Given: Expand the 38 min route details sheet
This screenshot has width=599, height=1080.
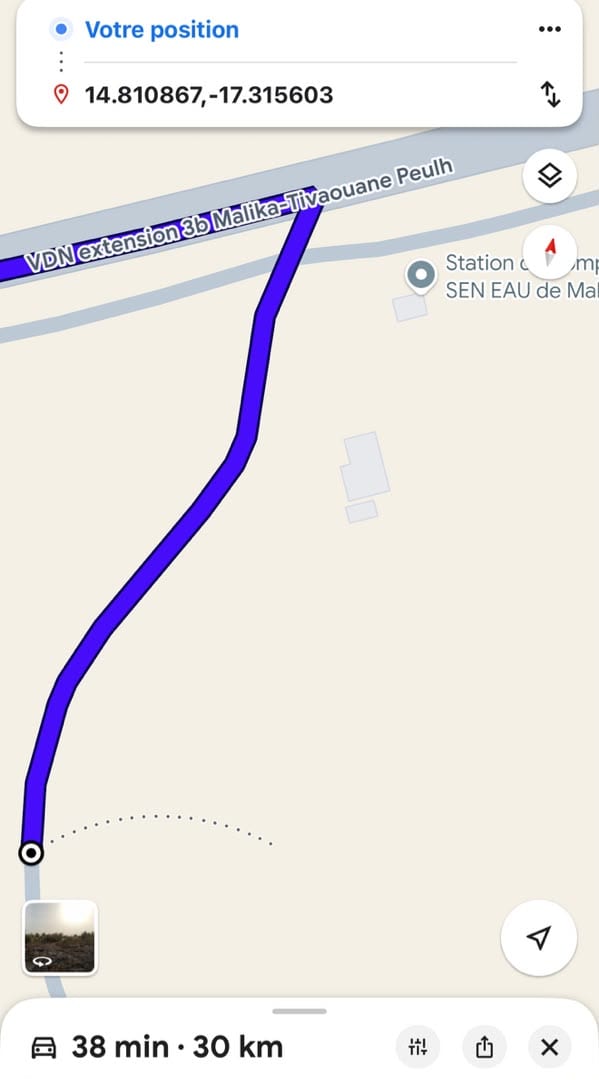Looking at the screenshot, I should [x=299, y=1011].
